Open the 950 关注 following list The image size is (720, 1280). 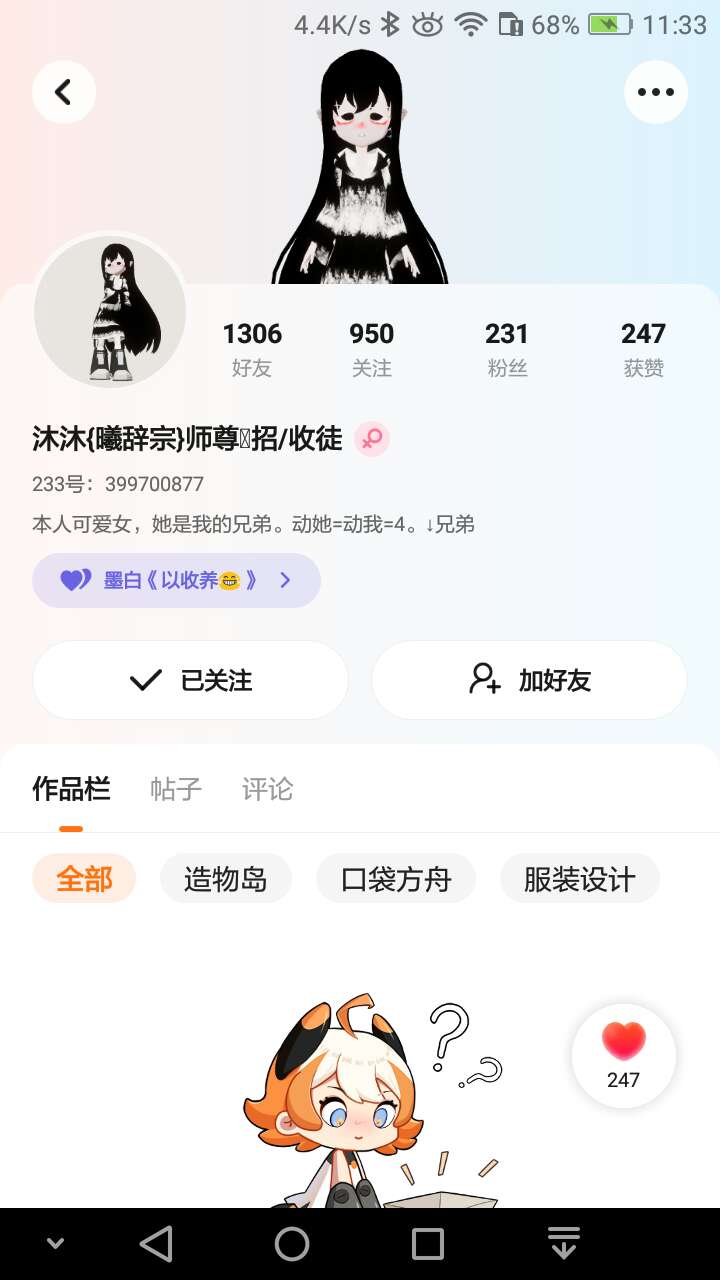click(x=372, y=348)
